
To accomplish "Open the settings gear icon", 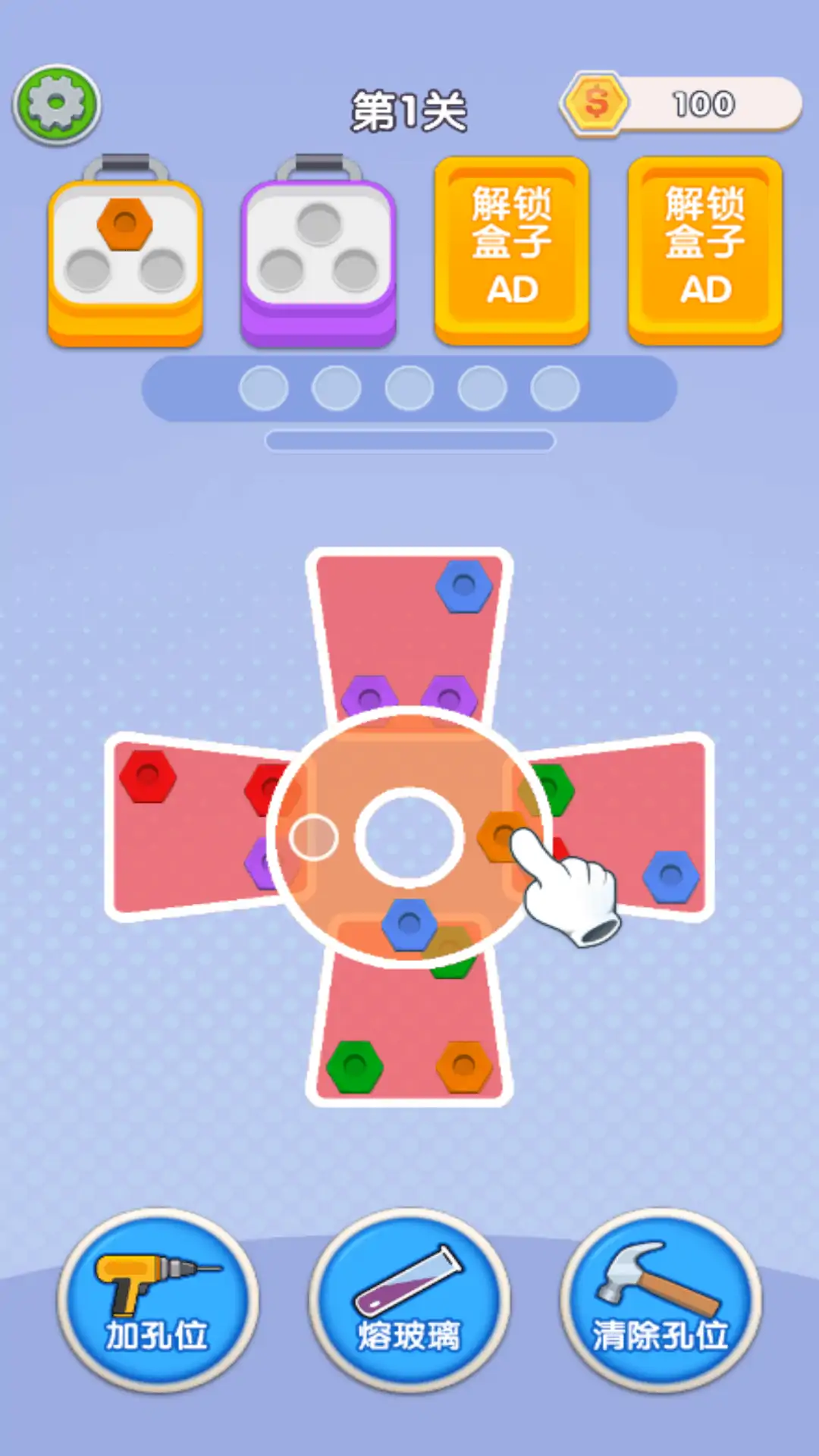I will pos(56,105).
